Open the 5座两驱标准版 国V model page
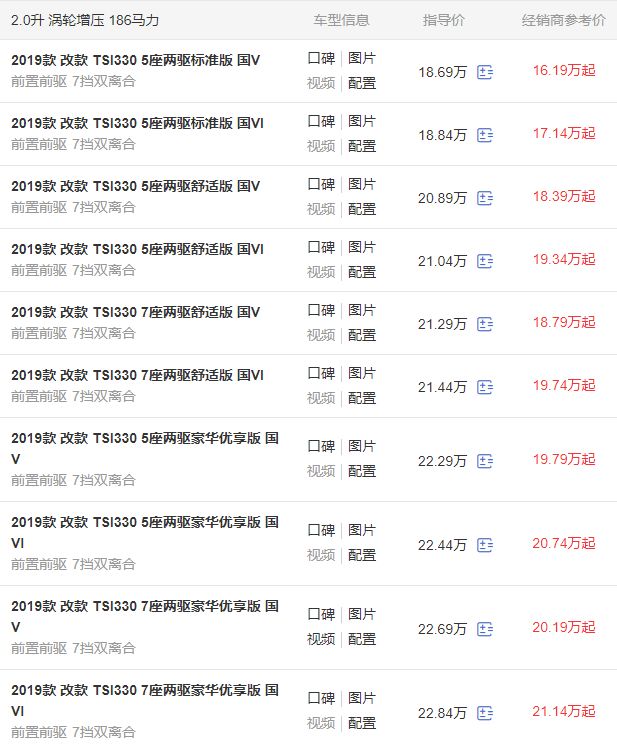 pos(135,60)
